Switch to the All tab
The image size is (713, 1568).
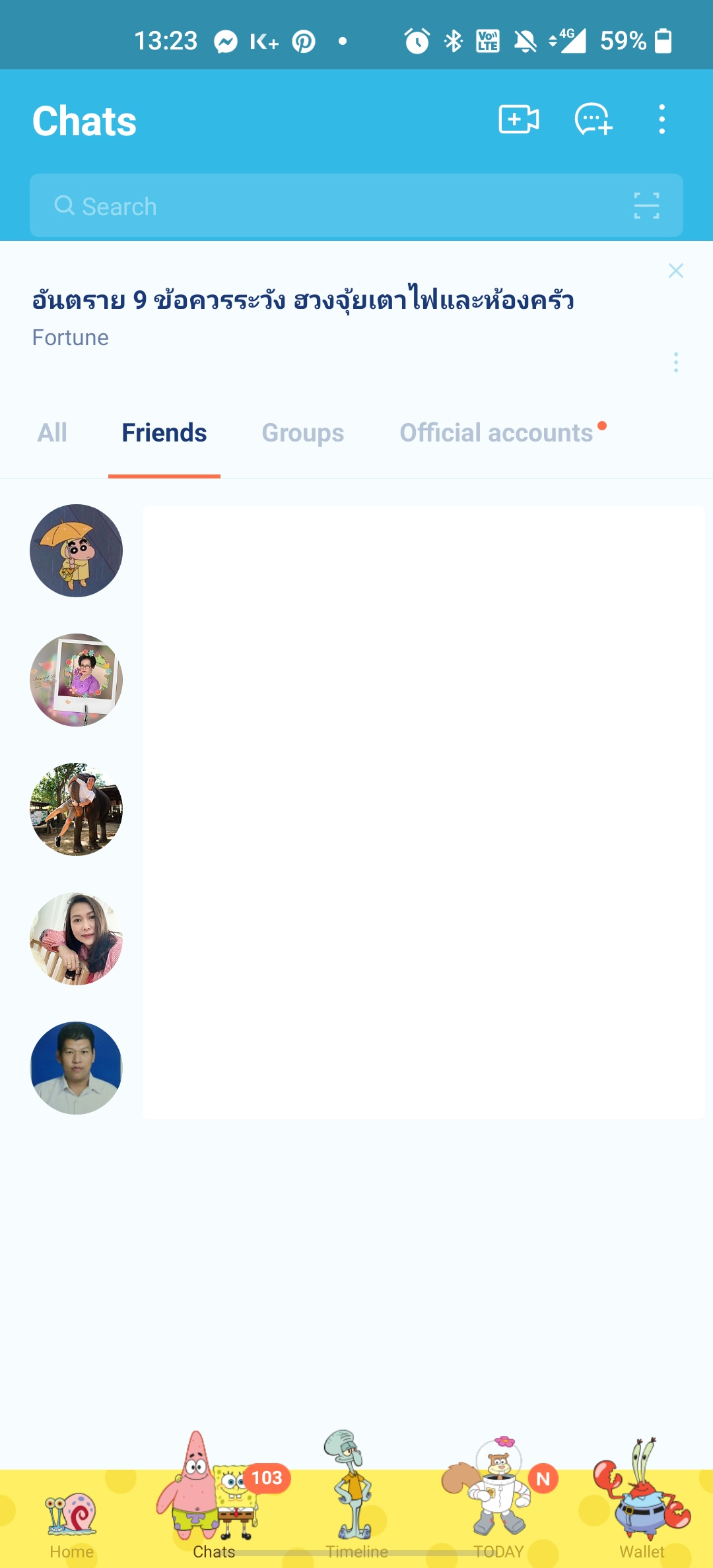(52, 433)
